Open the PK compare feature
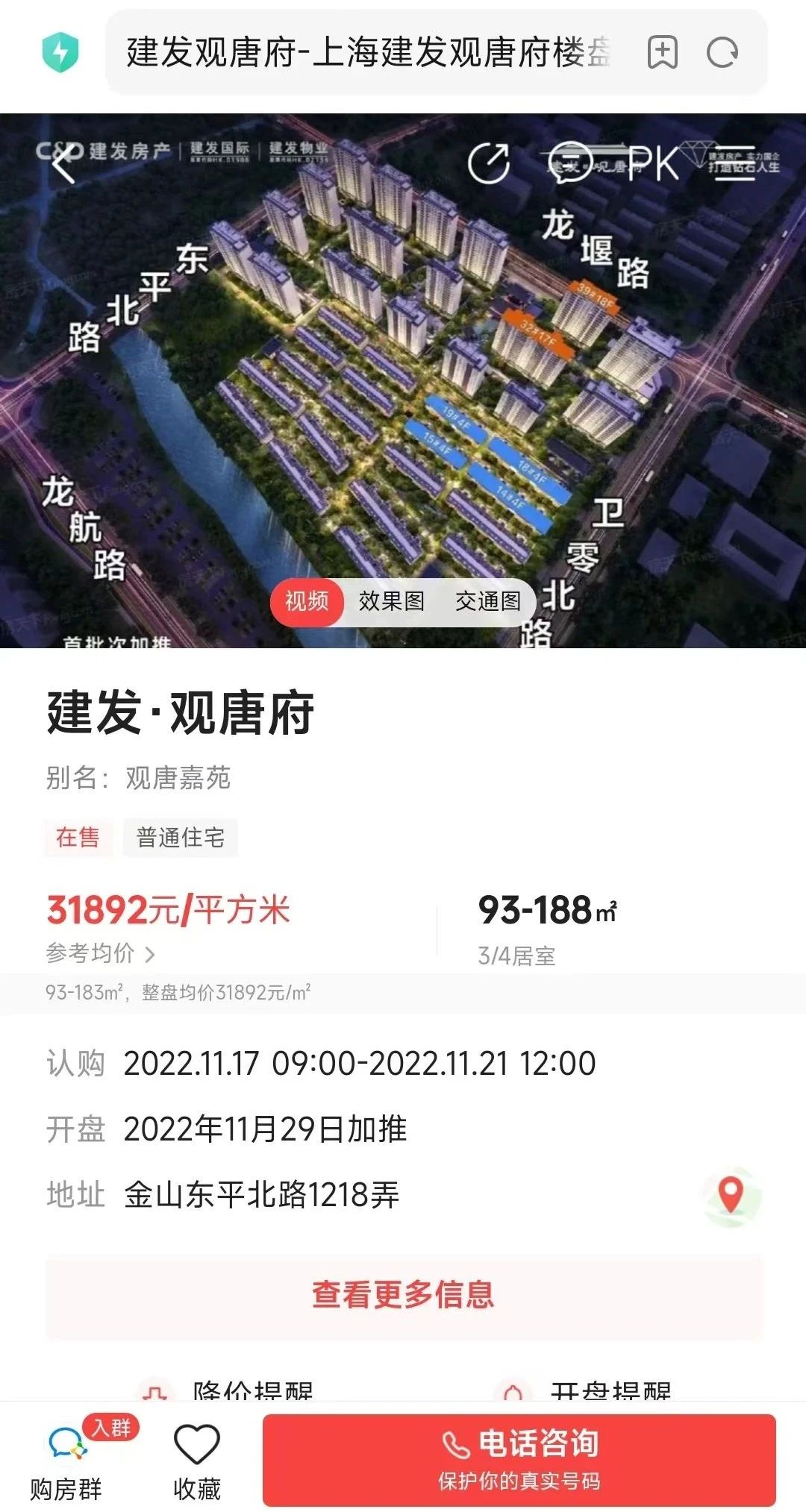This screenshot has height=1512, width=806. pyautogui.click(x=653, y=163)
